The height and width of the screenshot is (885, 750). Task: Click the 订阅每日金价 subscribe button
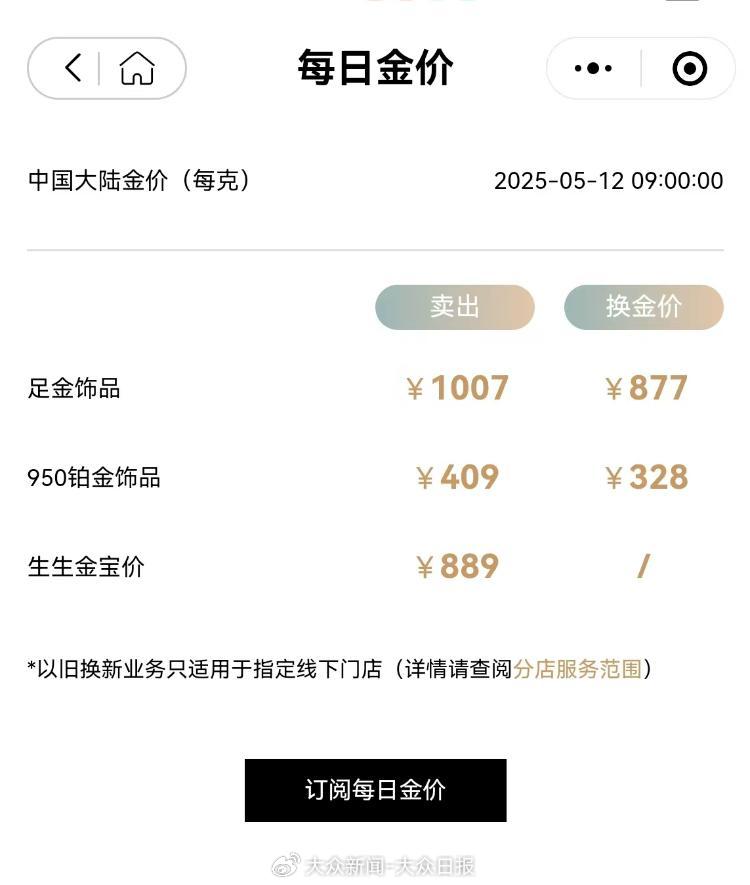coord(374,789)
